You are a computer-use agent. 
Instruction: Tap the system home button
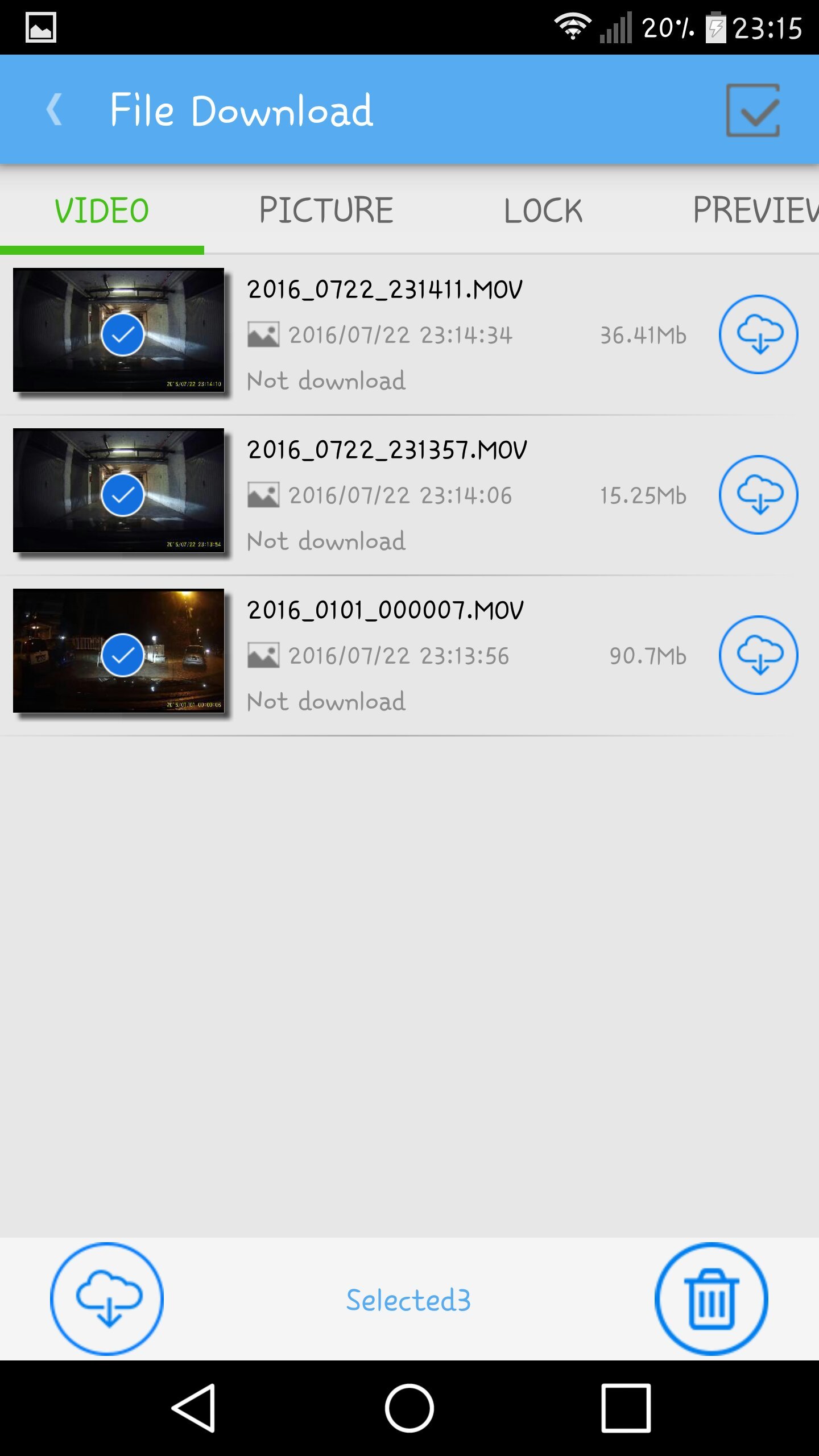click(409, 1408)
